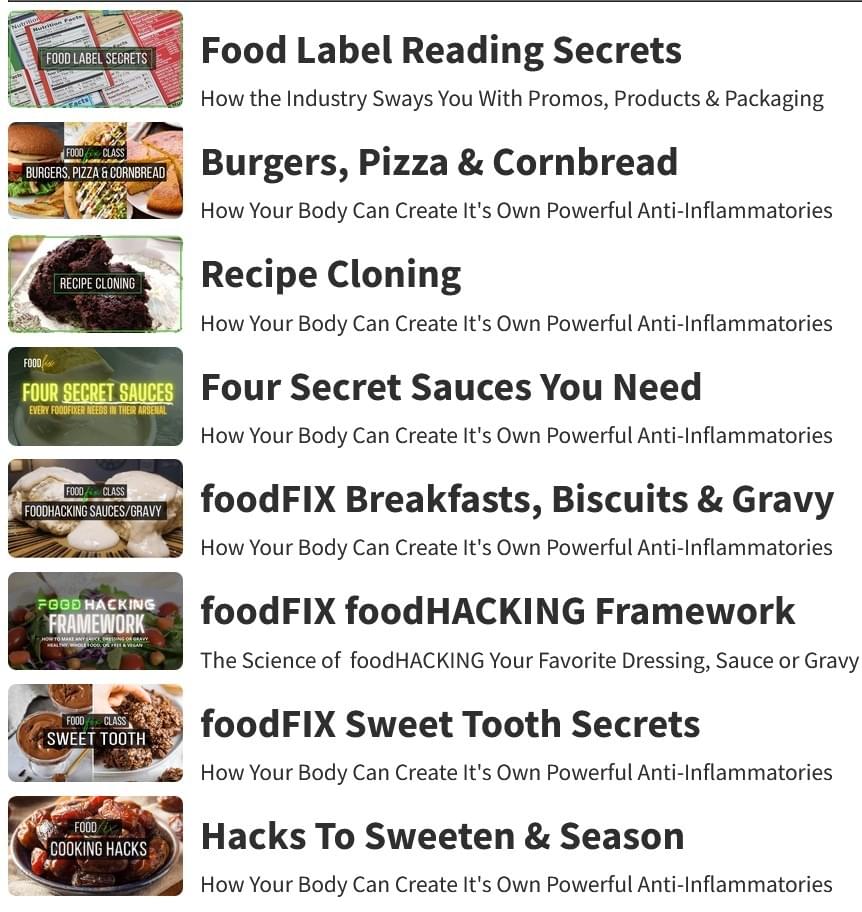Click the Burgers, Pizza & Cornbread thumbnail
This screenshot has height=912, width=862.
click(x=95, y=170)
